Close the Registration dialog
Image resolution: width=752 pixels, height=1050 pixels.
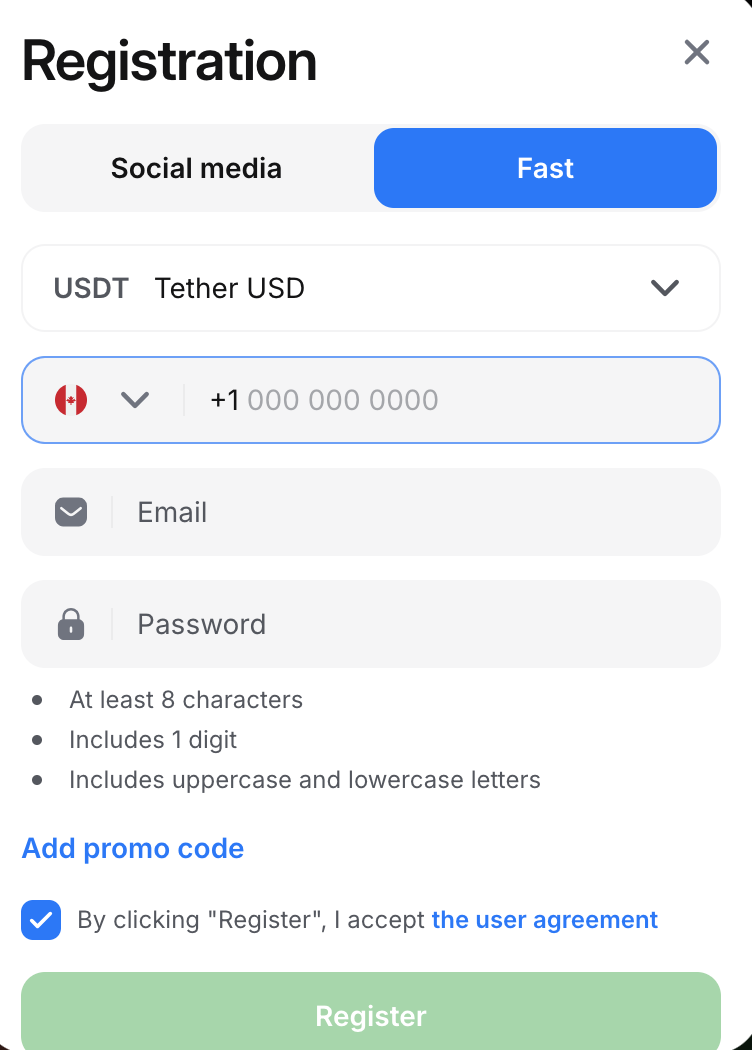pos(696,52)
